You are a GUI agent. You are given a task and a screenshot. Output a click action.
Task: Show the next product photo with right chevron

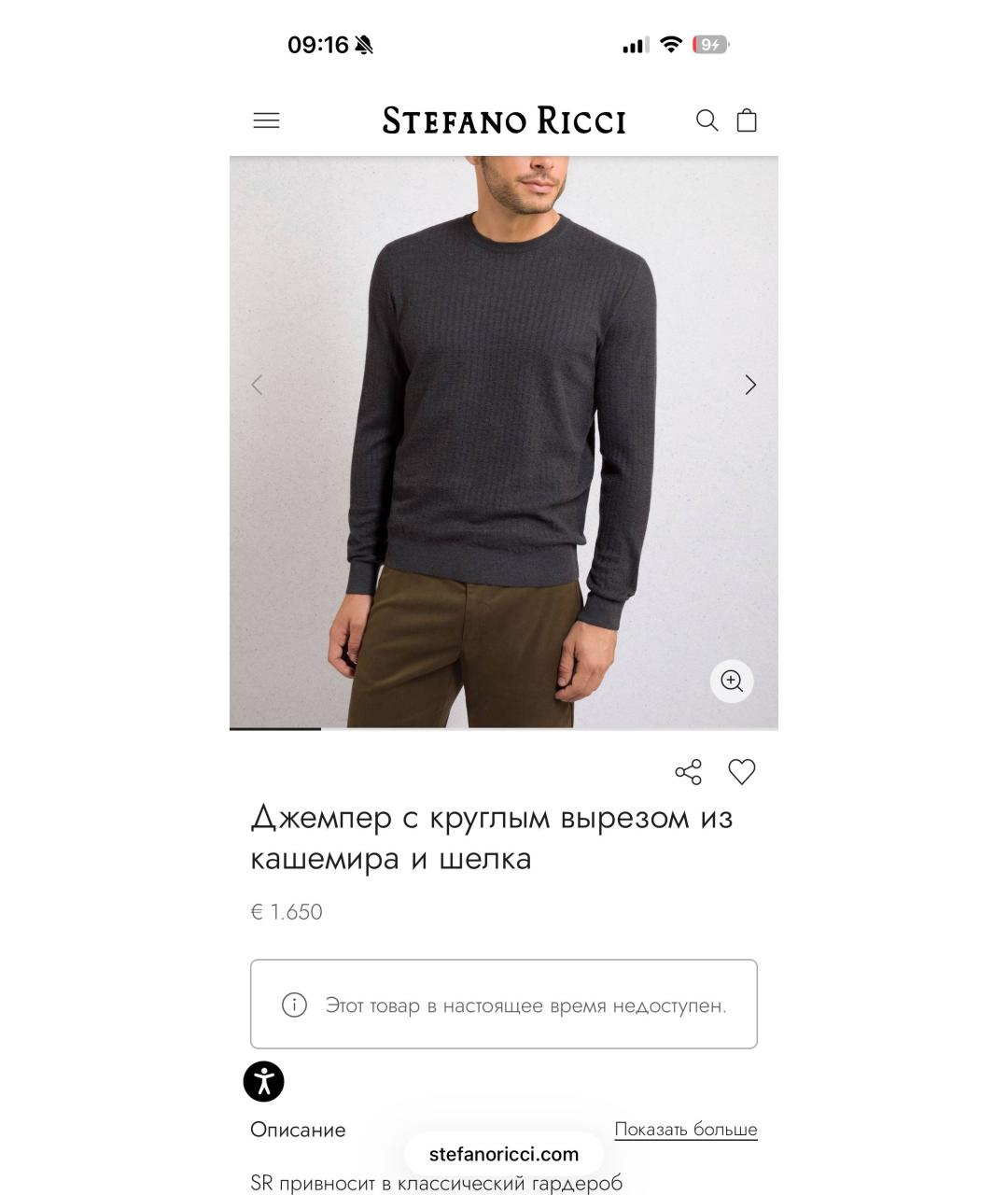749,385
